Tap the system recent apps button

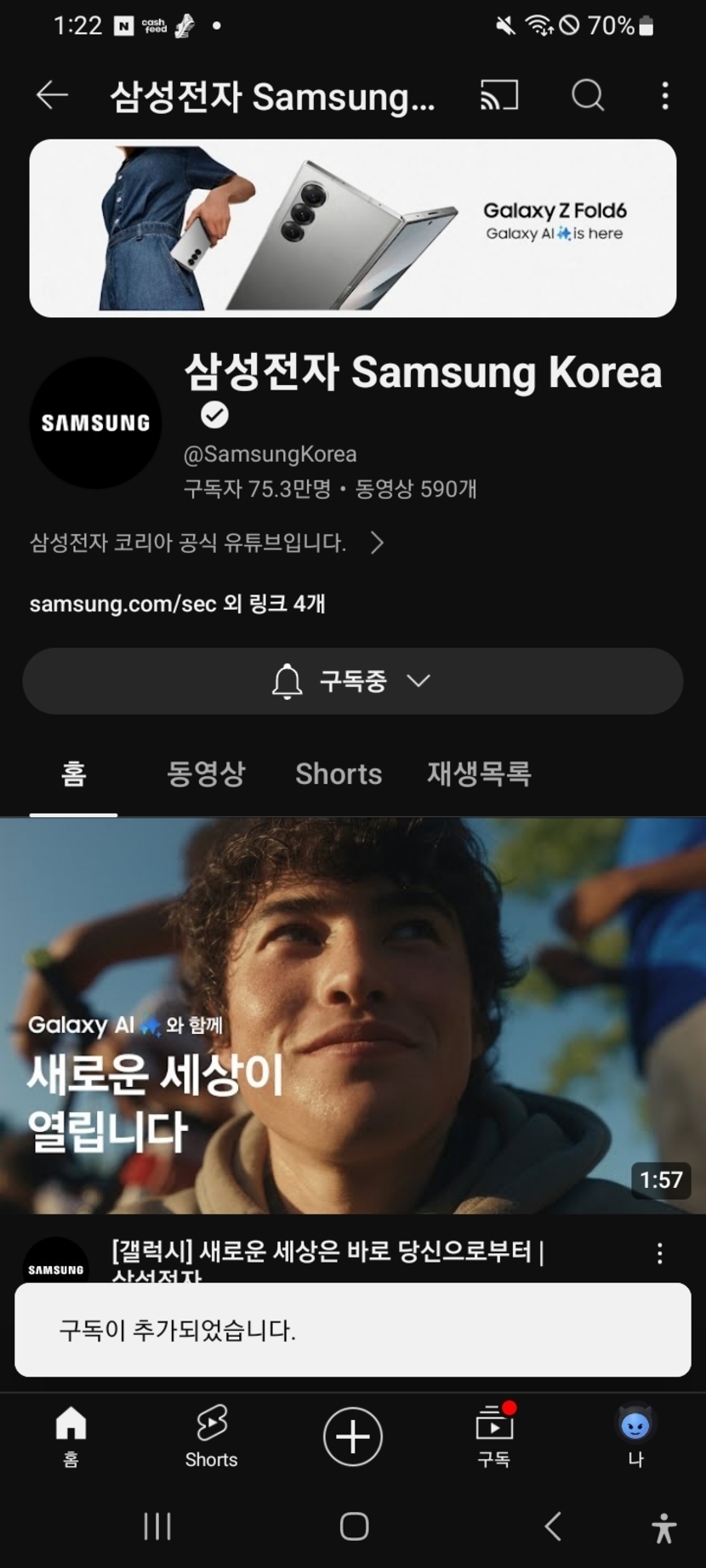(157, 1526)
